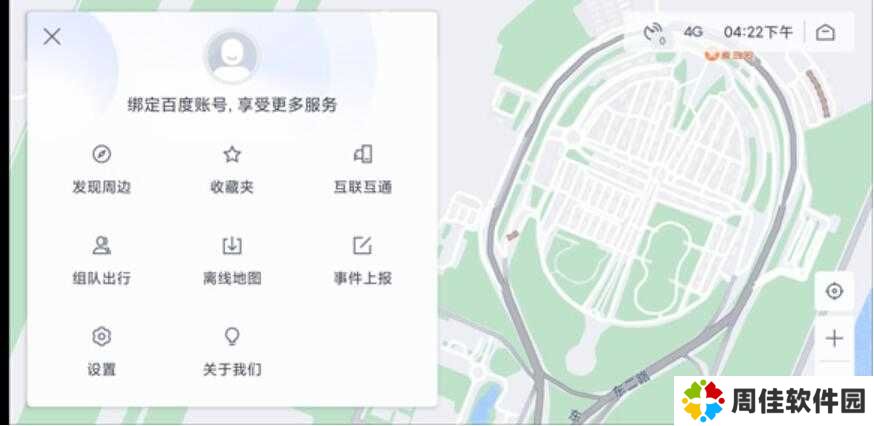Open 关于我们 about page
Image resolution: width=874 pixels, height=426 pixels.
[231, 350]
